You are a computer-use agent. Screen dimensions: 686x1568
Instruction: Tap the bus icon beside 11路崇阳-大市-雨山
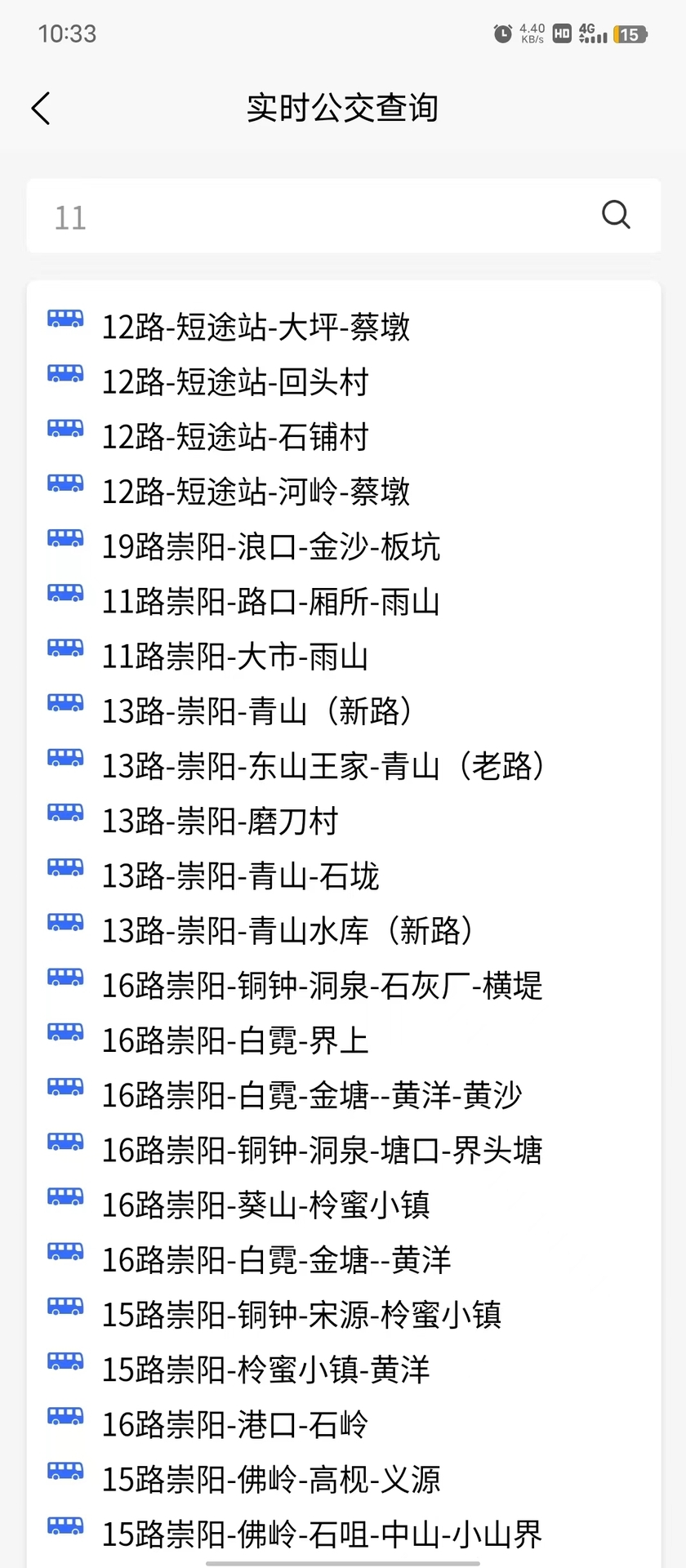coord(65,648)
